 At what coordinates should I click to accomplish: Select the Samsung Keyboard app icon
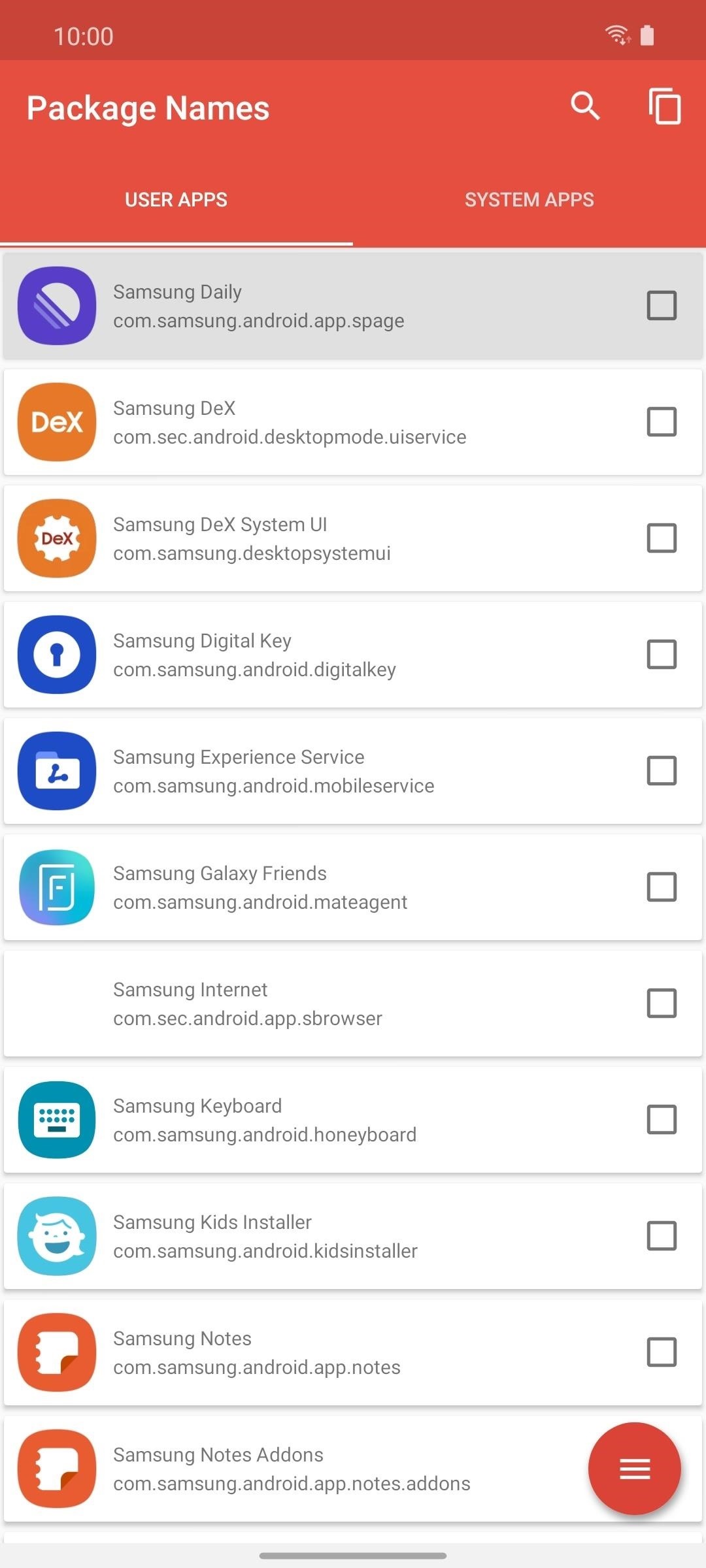pyautogui.click(x=57, y=1120)
